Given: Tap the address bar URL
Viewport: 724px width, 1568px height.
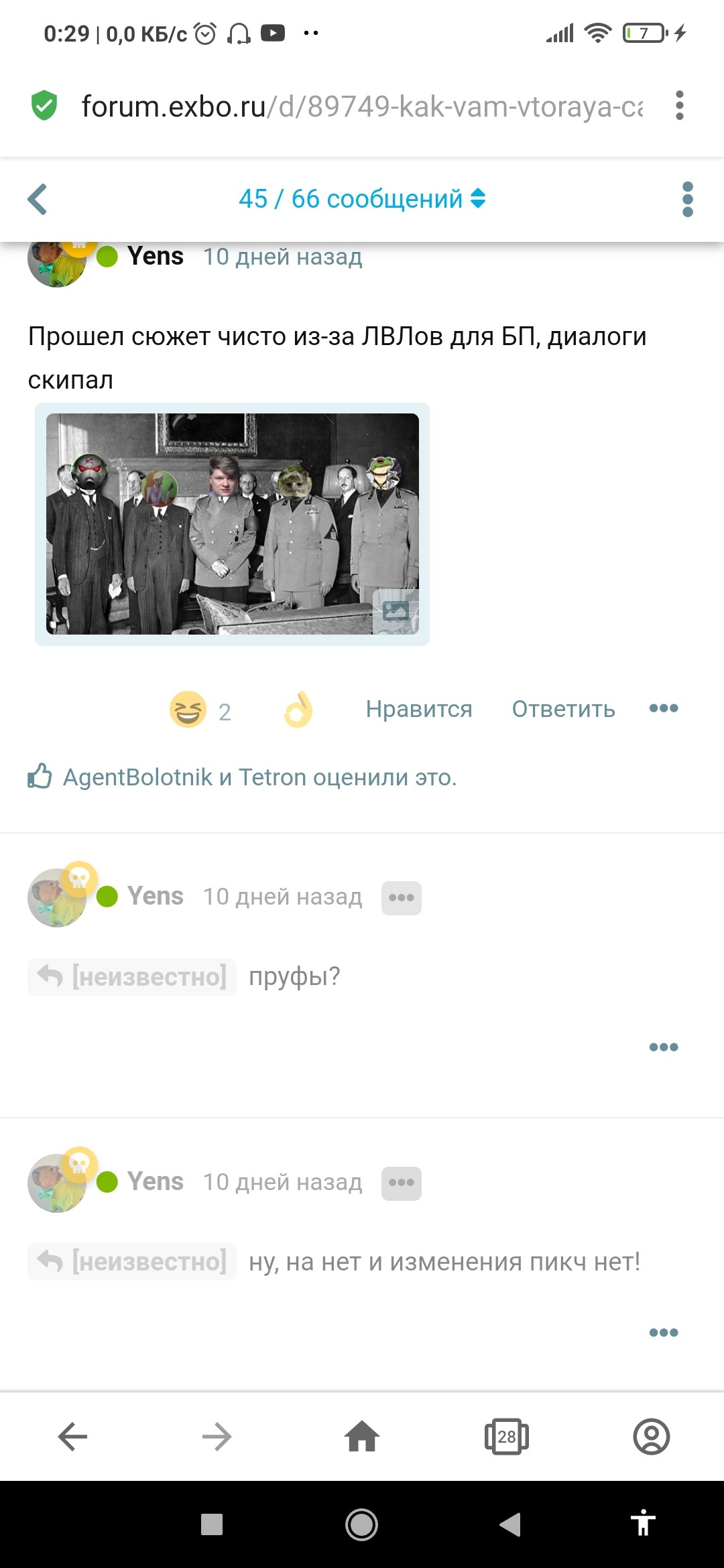Looking at the screenshot, I should coord(362,106).
